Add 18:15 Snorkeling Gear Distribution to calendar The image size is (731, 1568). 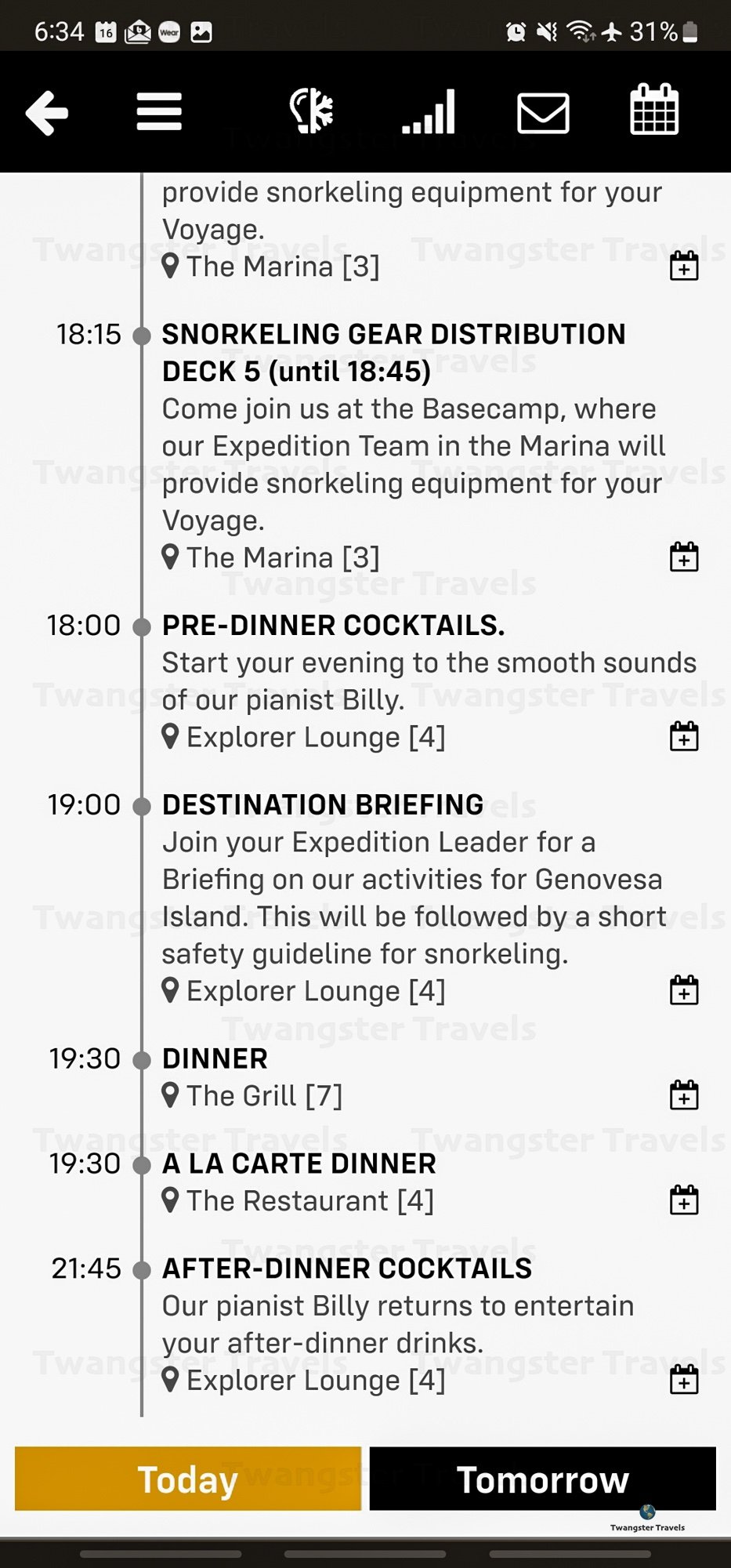(x=684, y=557)
